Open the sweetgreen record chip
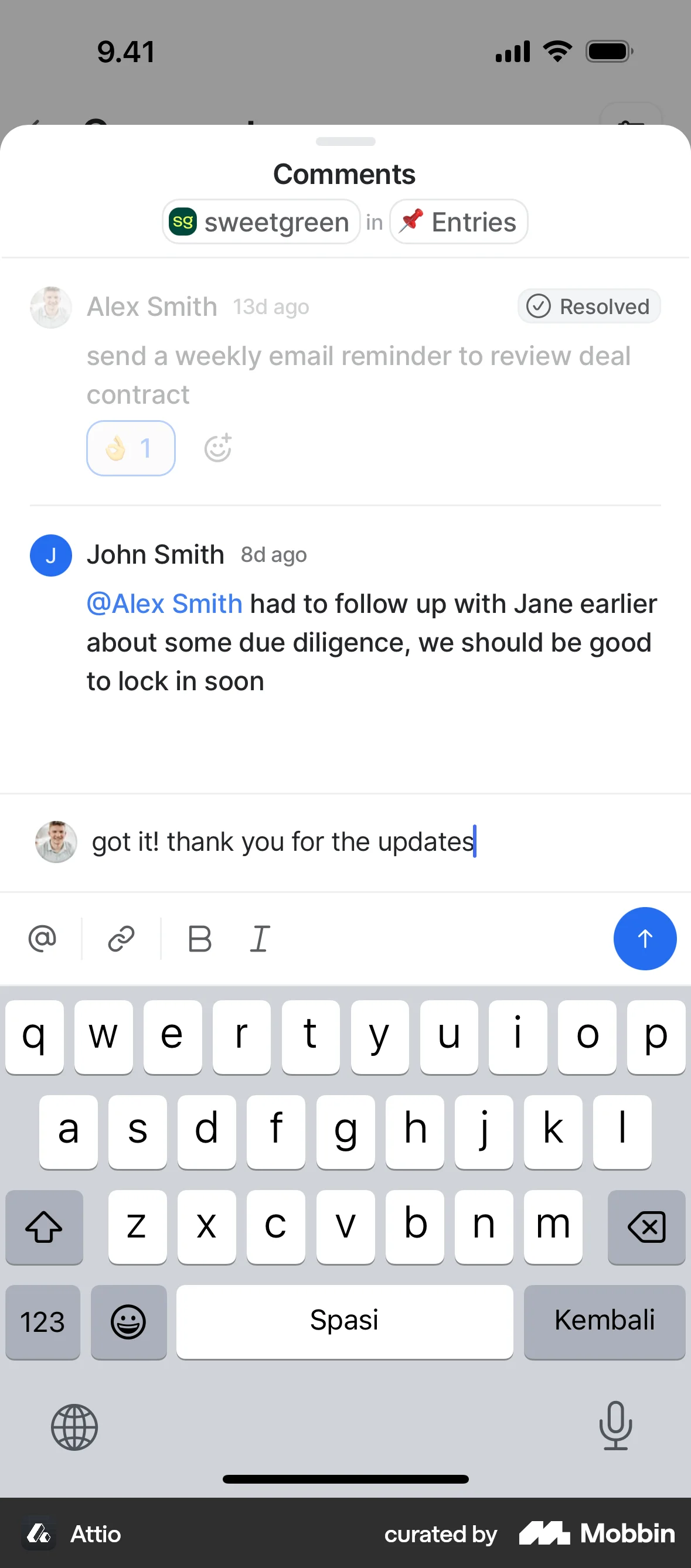 coord(261,221)
